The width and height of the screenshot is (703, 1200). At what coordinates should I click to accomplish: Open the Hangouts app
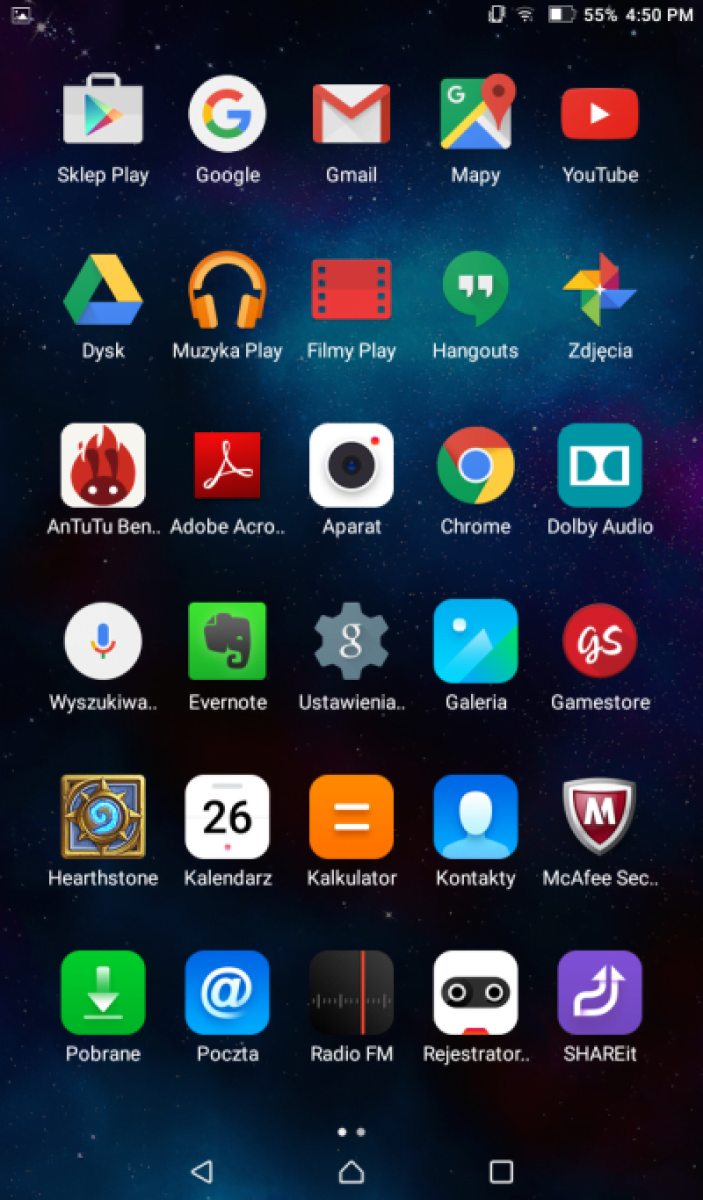click(476, 289)
